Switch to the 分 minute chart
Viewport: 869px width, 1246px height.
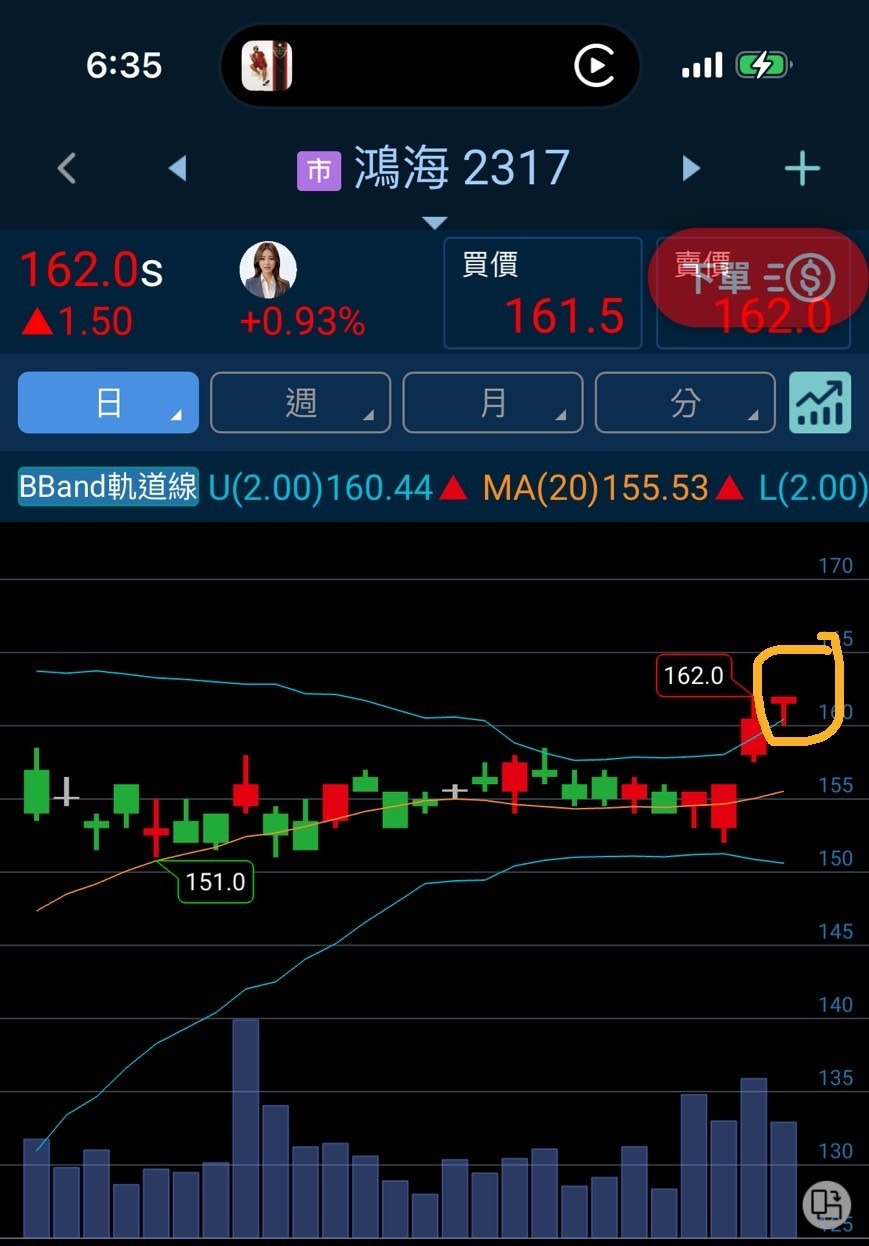point(685,402)
